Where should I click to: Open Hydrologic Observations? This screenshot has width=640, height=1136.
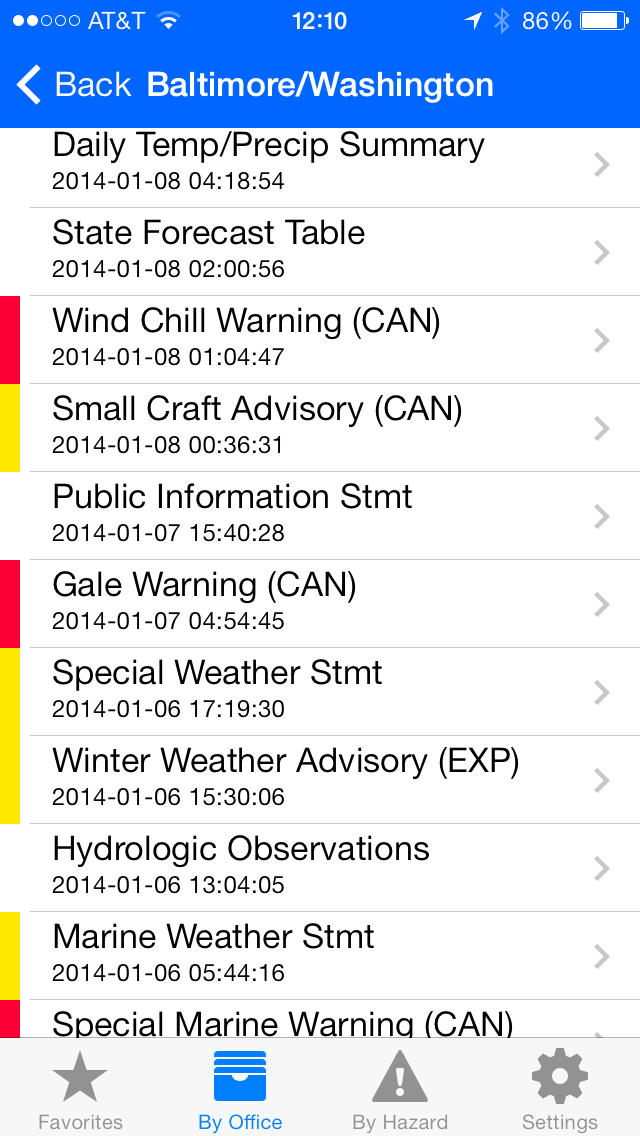(320, 868)
